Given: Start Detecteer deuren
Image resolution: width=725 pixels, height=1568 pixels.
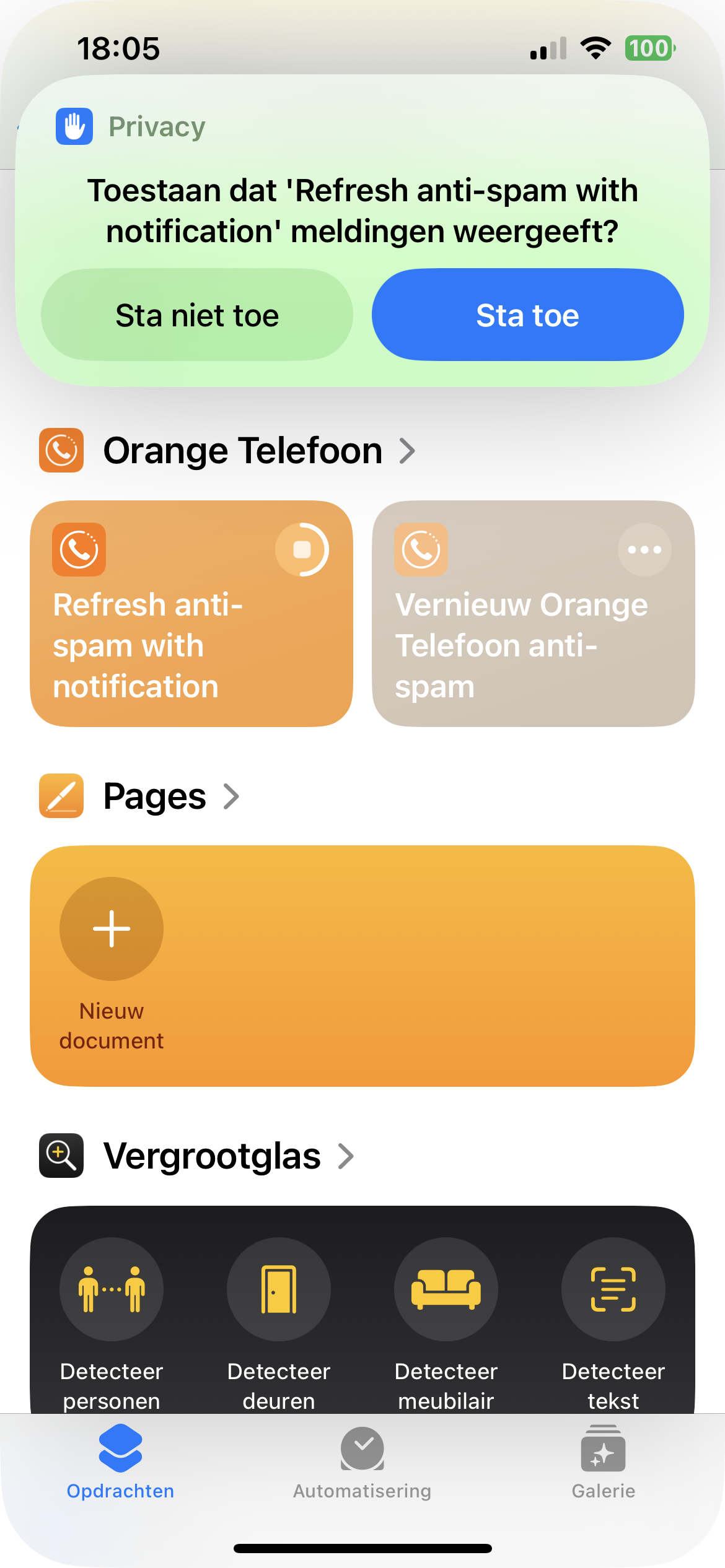Looking at the screenshot, I should [279, 1289].
